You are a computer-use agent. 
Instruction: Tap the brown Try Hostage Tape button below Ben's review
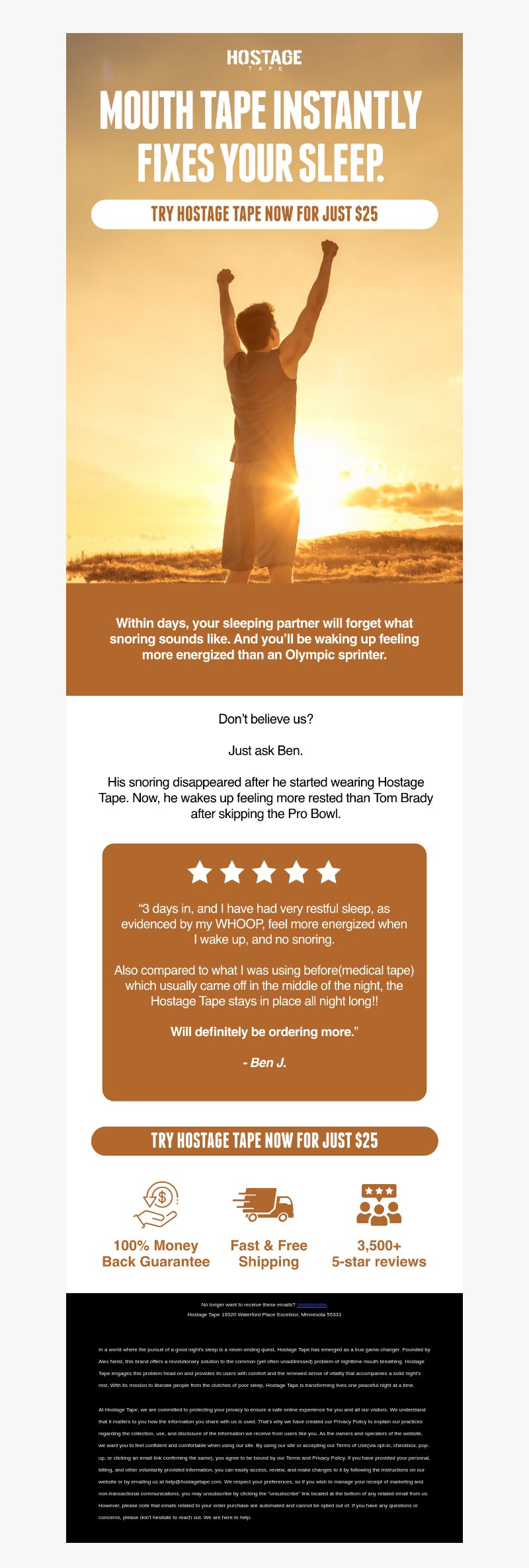(264, 1140)
